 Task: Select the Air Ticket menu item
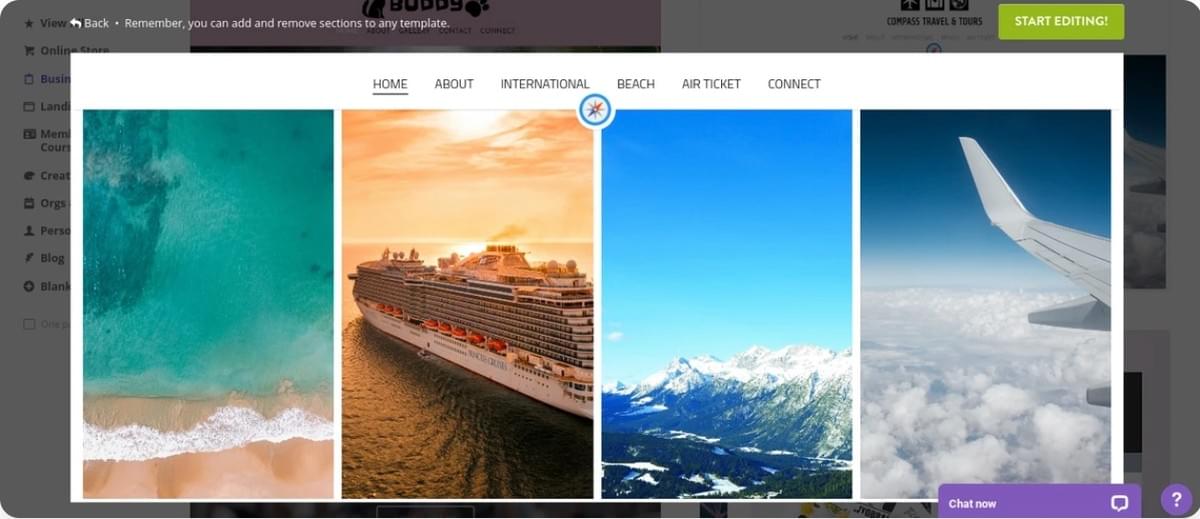[711, 84]
